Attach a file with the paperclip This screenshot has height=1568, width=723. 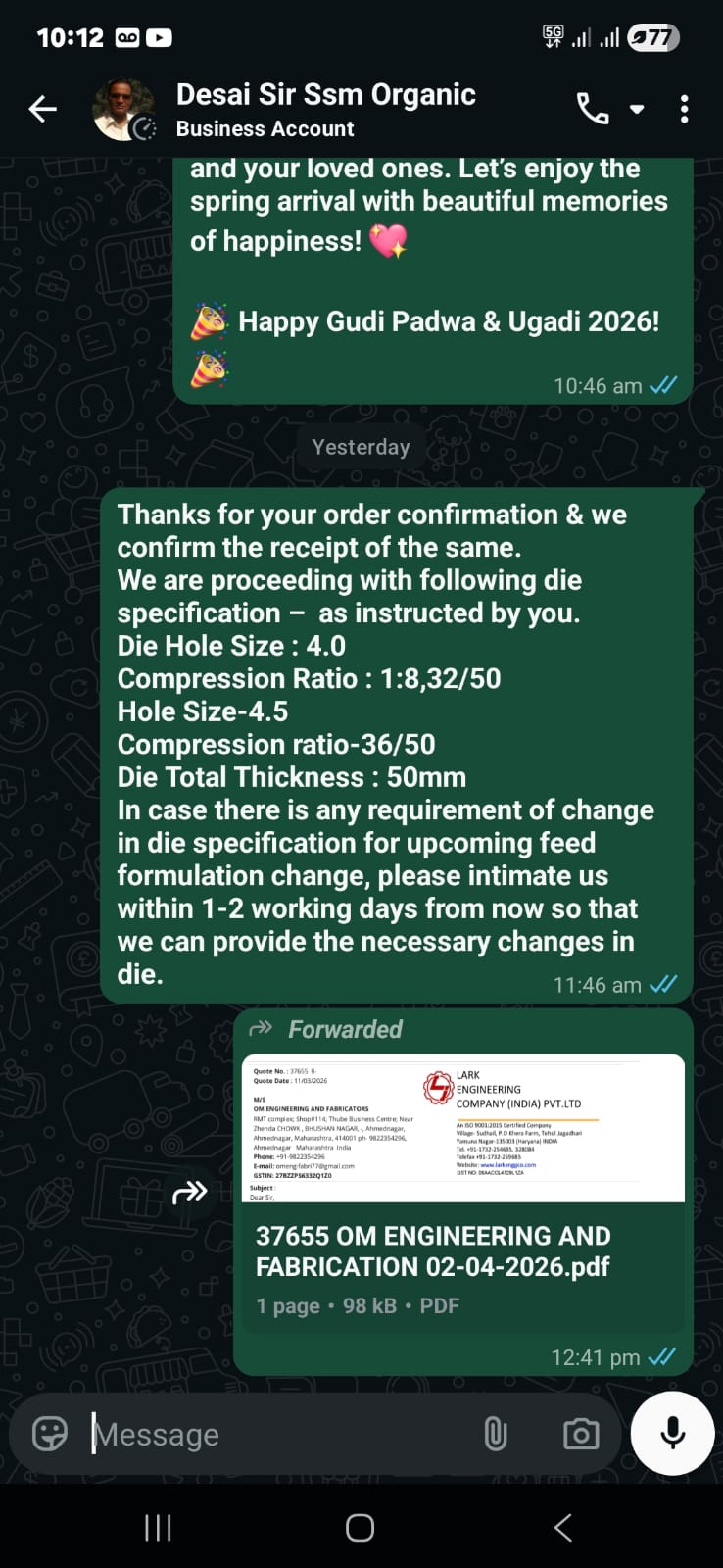tap(496, 1434)
